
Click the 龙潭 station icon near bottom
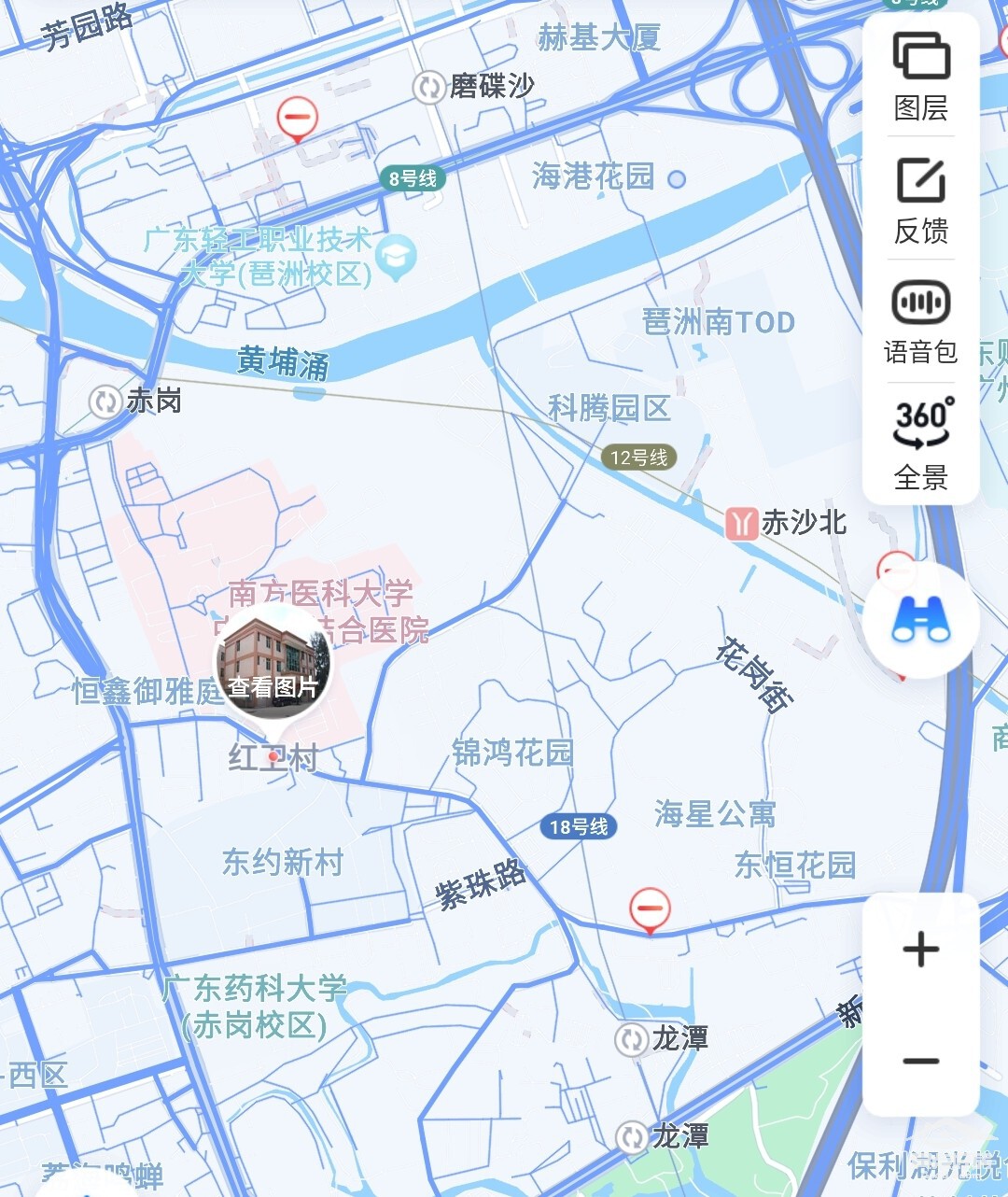[x=630, y=1136]
